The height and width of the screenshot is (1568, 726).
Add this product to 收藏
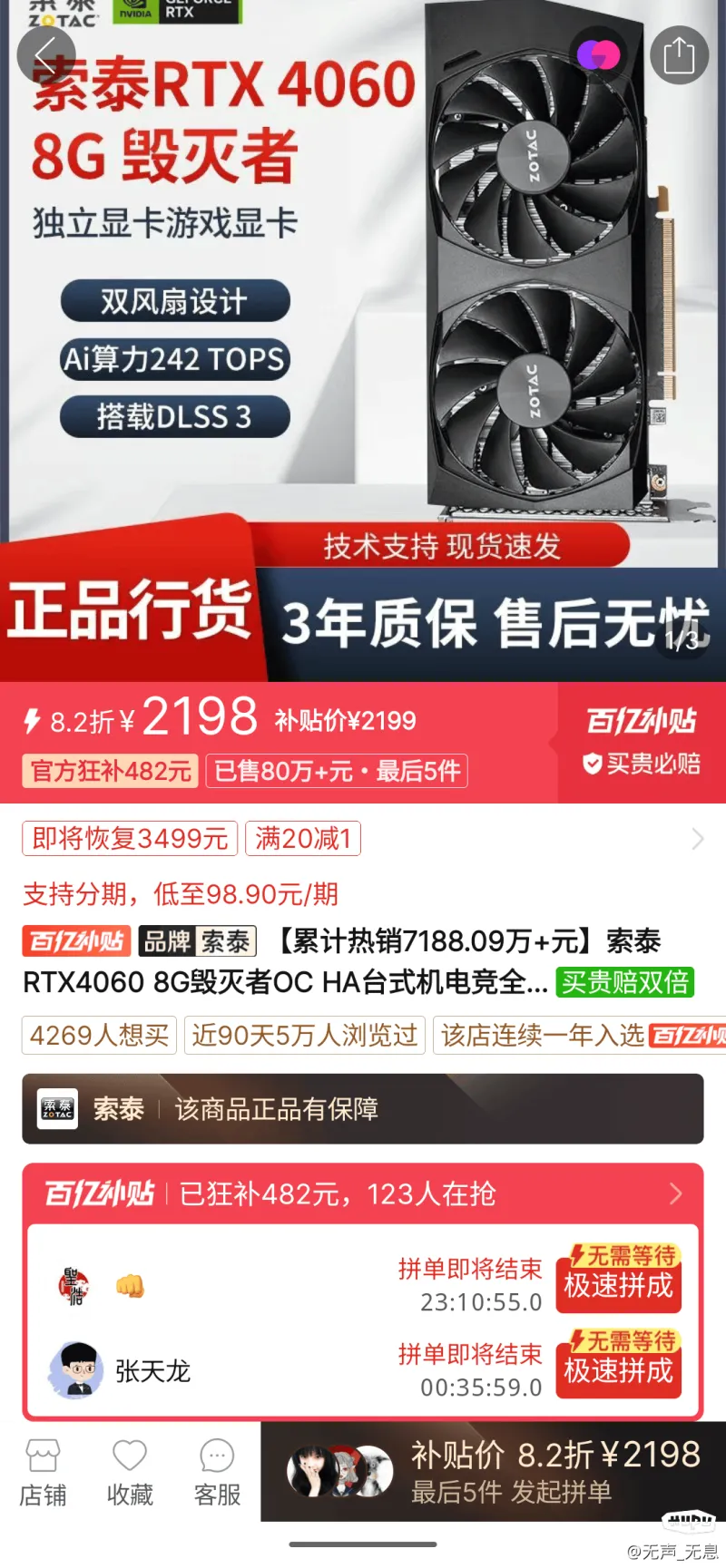(x=130, y=1474)
